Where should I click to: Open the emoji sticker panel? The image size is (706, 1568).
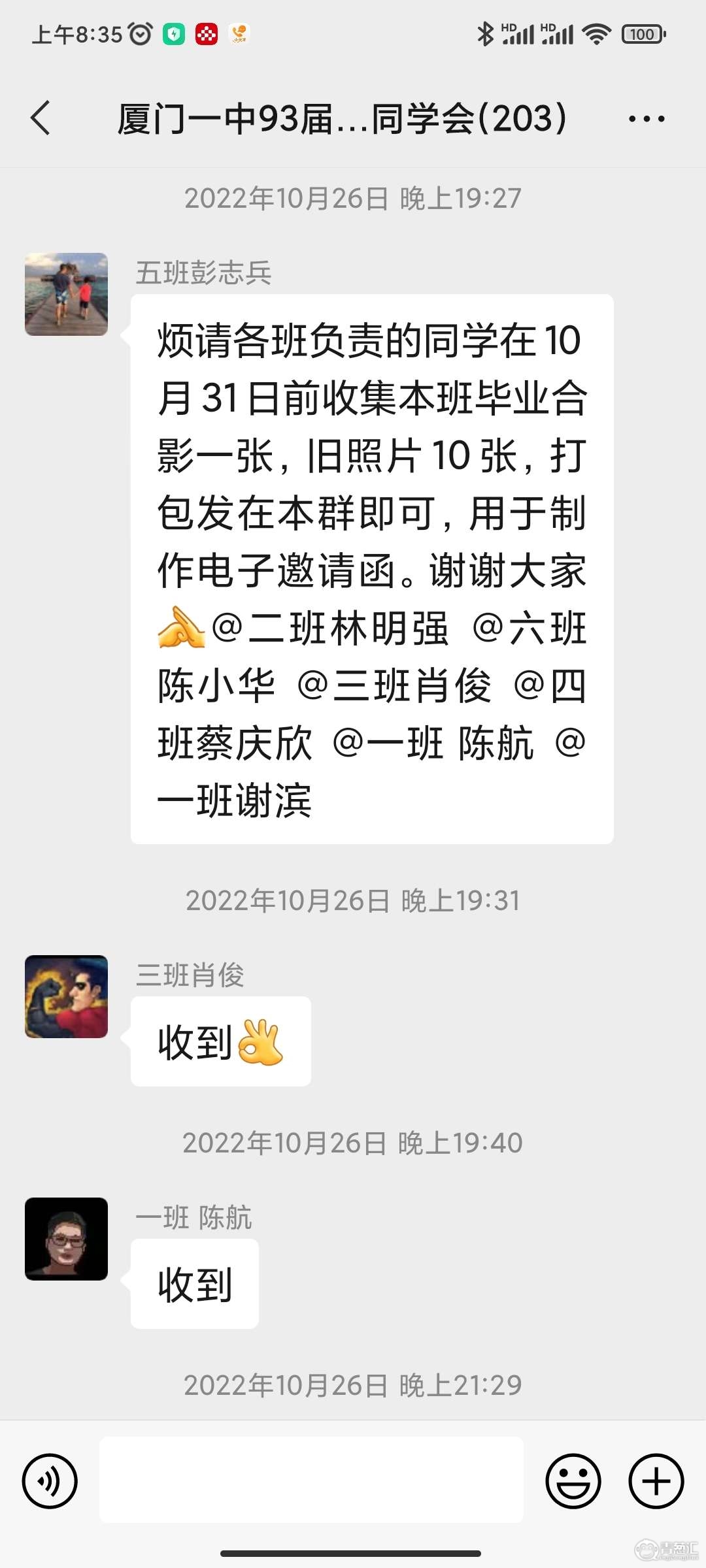[573, 1481]
